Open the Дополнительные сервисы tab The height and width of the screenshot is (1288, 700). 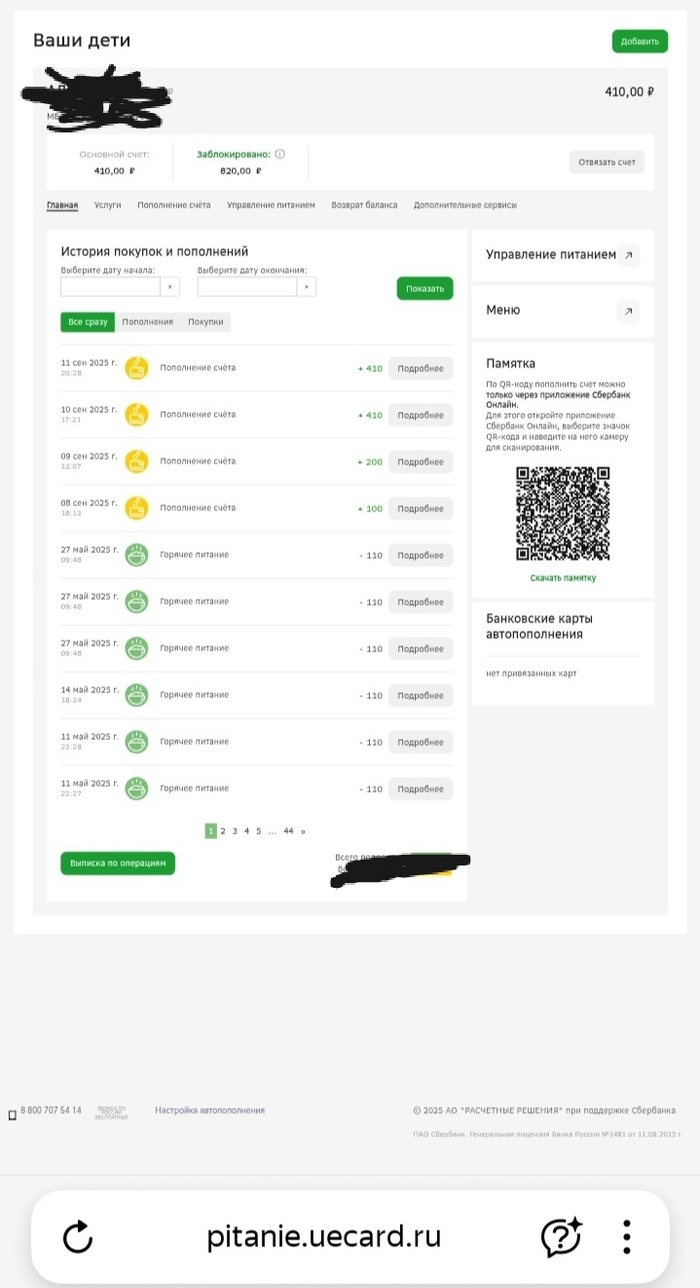[x=465, y=205]
